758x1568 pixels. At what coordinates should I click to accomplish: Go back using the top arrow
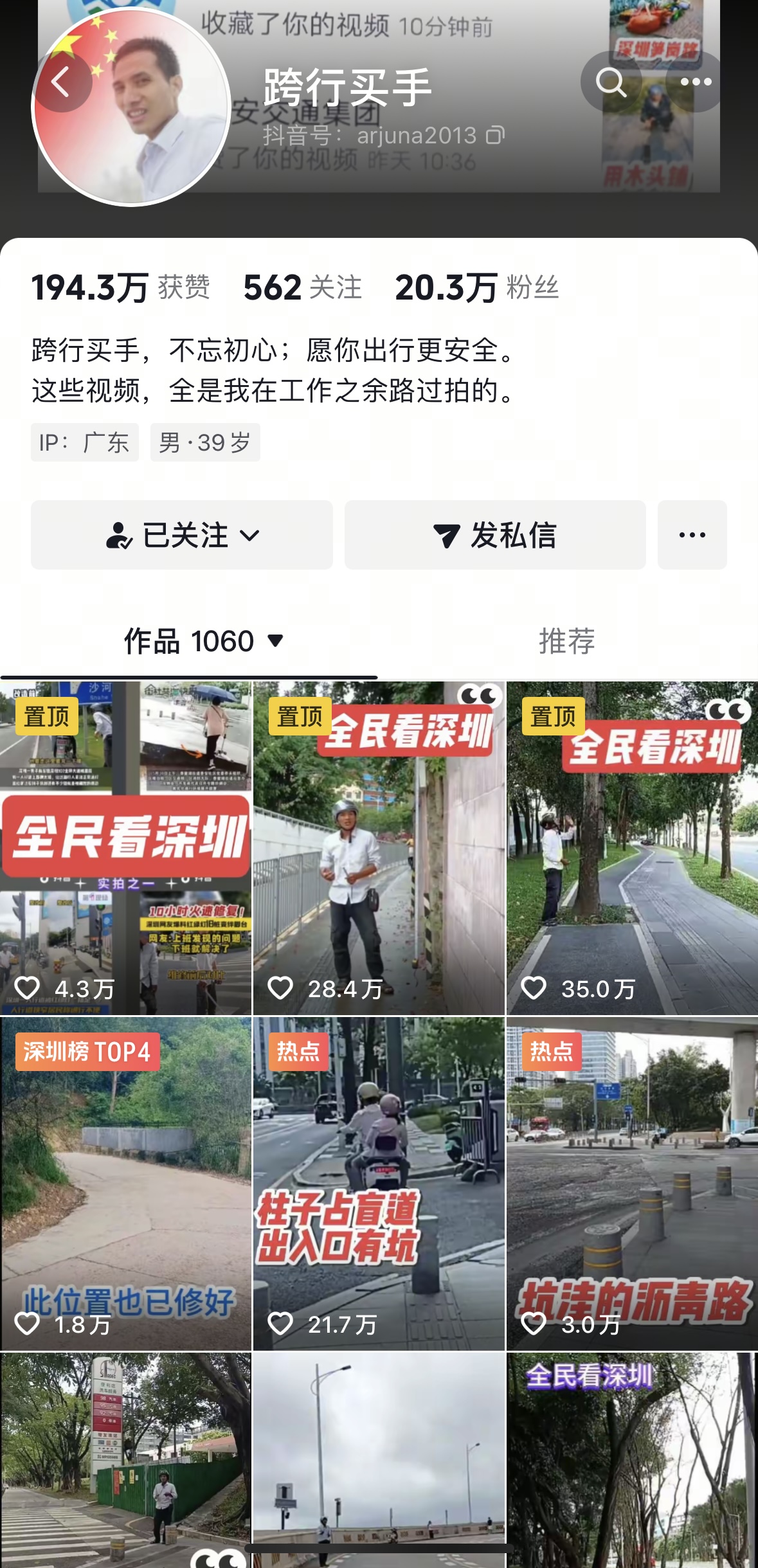point(62,82)
